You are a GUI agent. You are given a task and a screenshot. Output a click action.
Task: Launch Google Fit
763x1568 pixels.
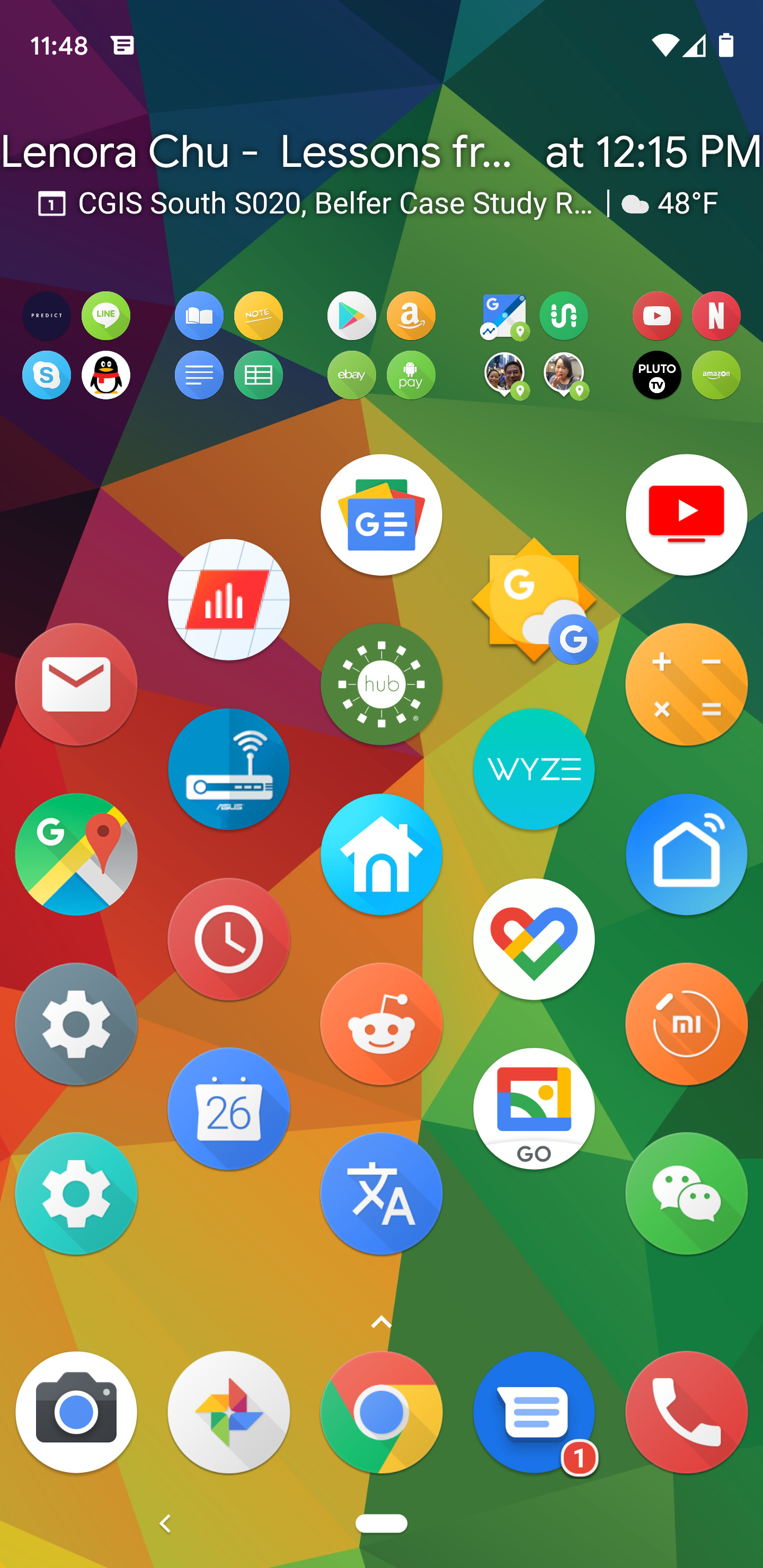[x=534, y=939]
